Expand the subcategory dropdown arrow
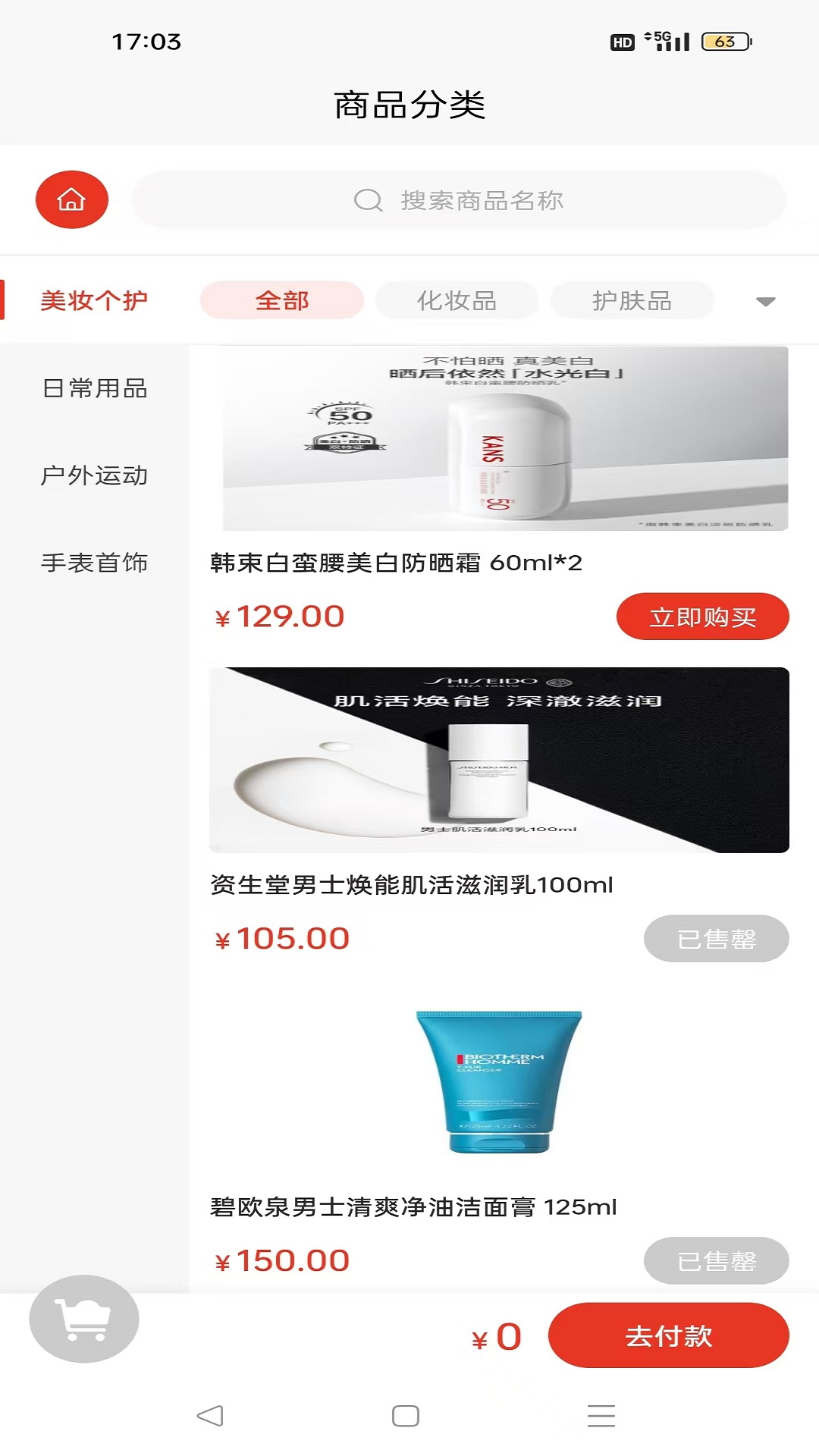The image size is (819, 1456). click(x=765, y=302)
